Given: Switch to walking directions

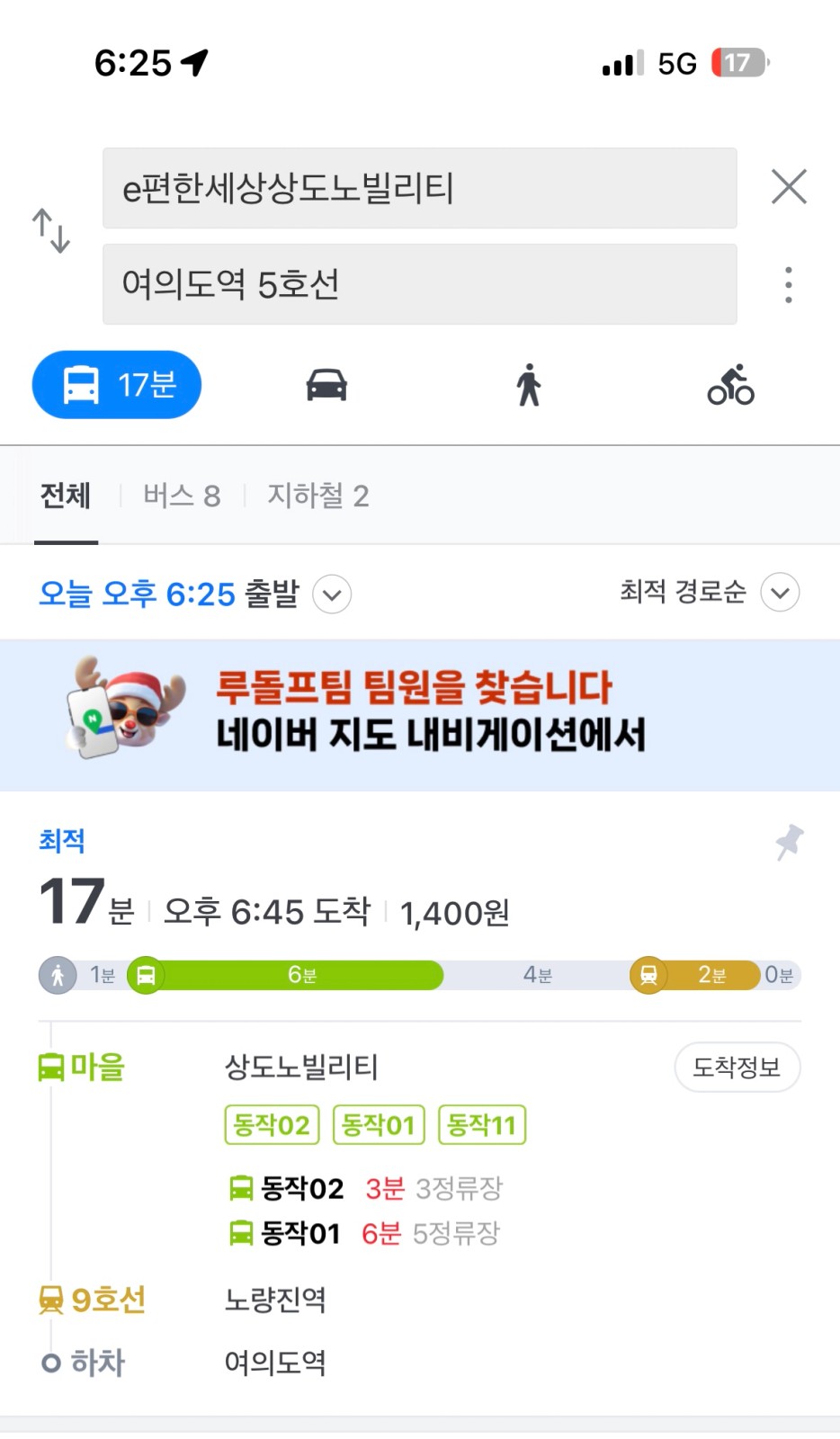Looking at the screenshot, I should point(529,385).
